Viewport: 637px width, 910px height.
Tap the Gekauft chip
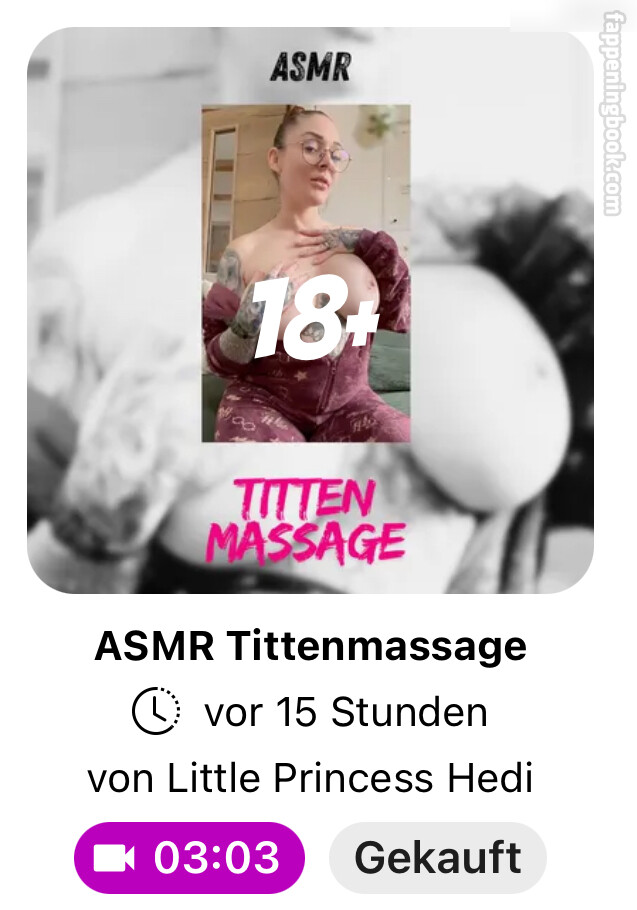[437, 858]
